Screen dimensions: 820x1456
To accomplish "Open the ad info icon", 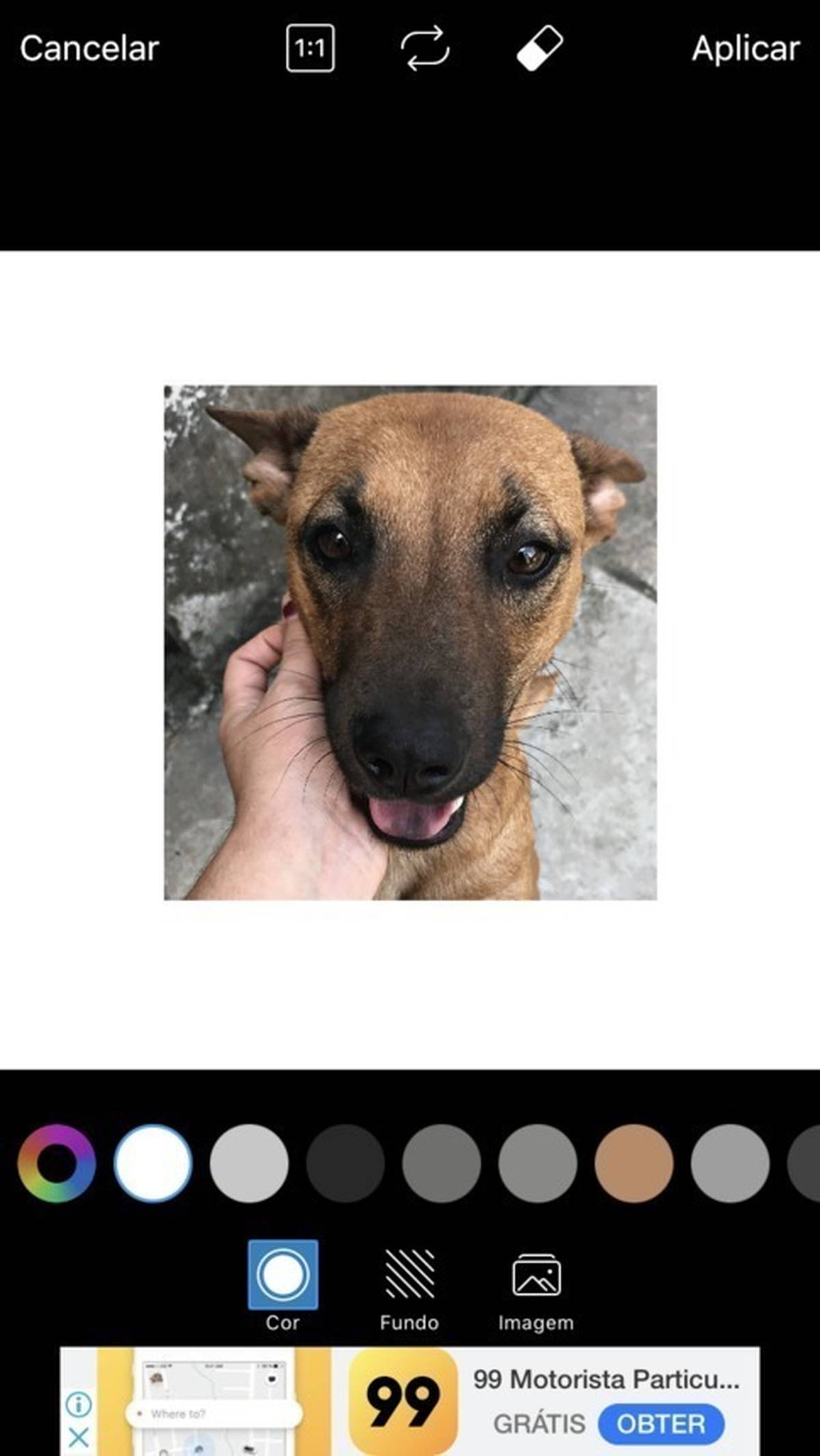I will tap(79, 1404).
